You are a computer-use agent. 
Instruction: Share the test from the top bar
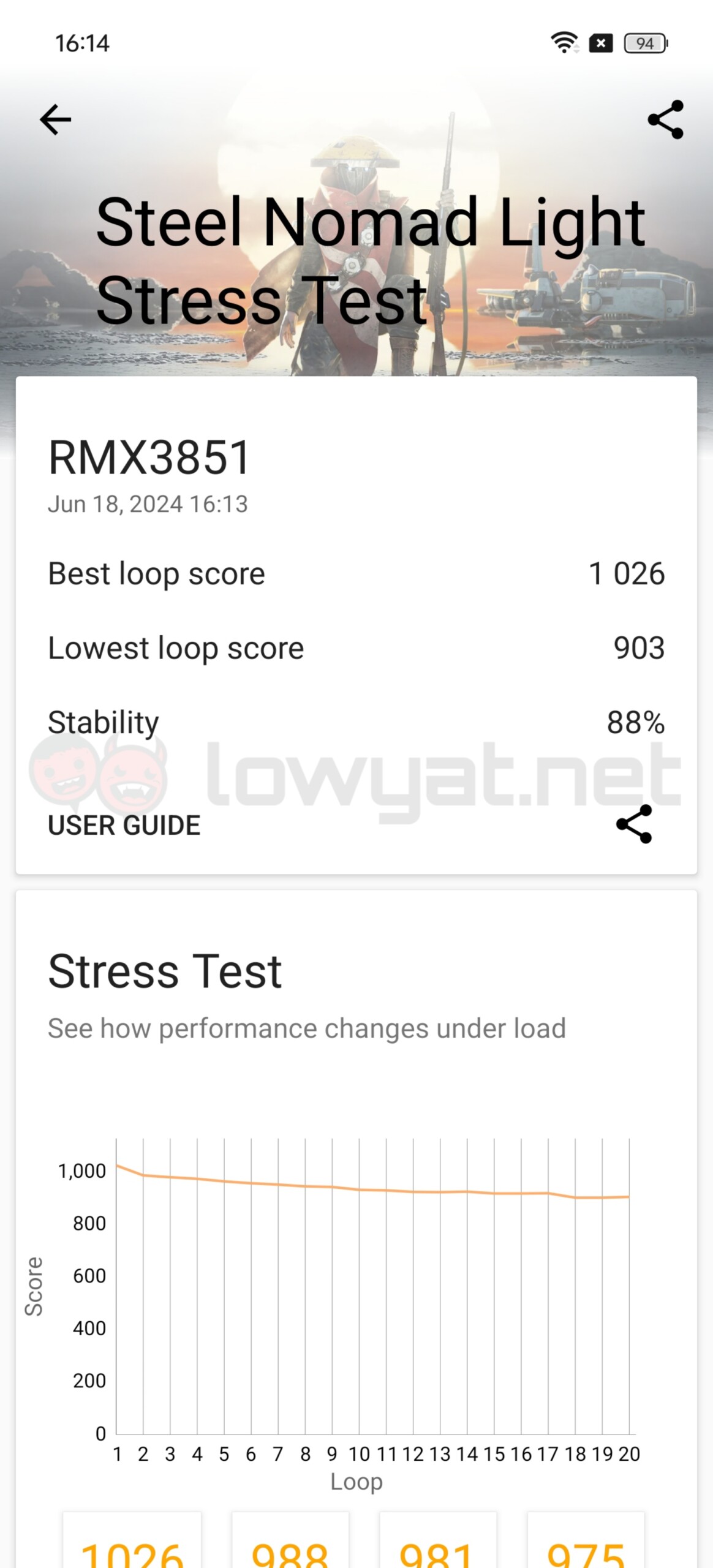tap(665, 119)
